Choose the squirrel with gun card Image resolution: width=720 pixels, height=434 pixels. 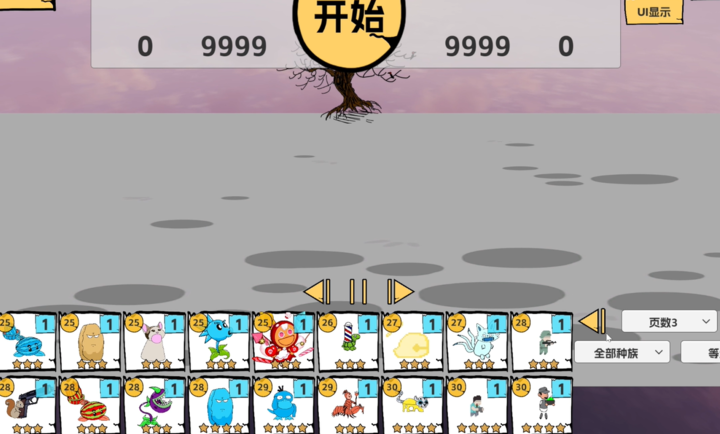click(27, 405)
